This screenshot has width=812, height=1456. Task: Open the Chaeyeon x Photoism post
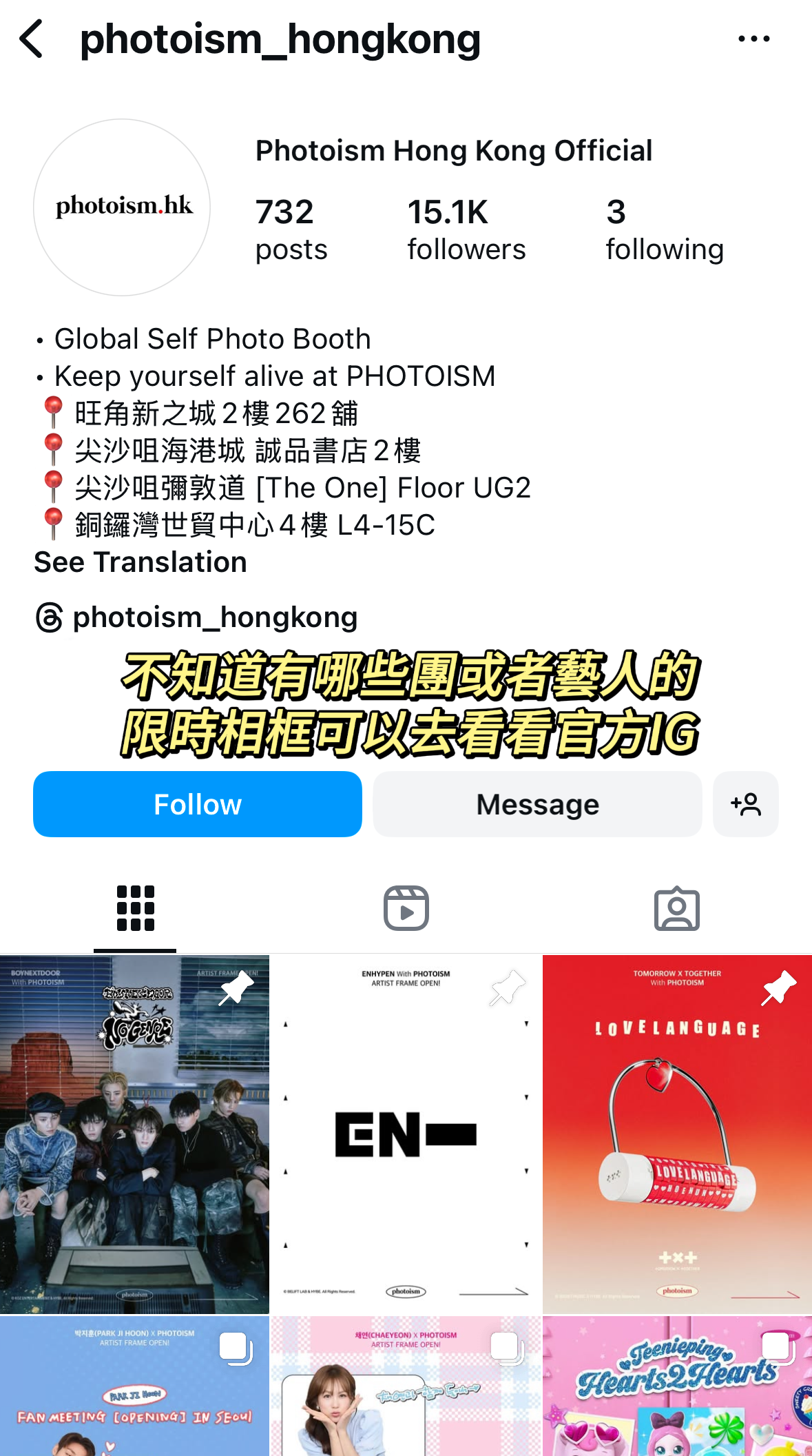point(406,1386)
